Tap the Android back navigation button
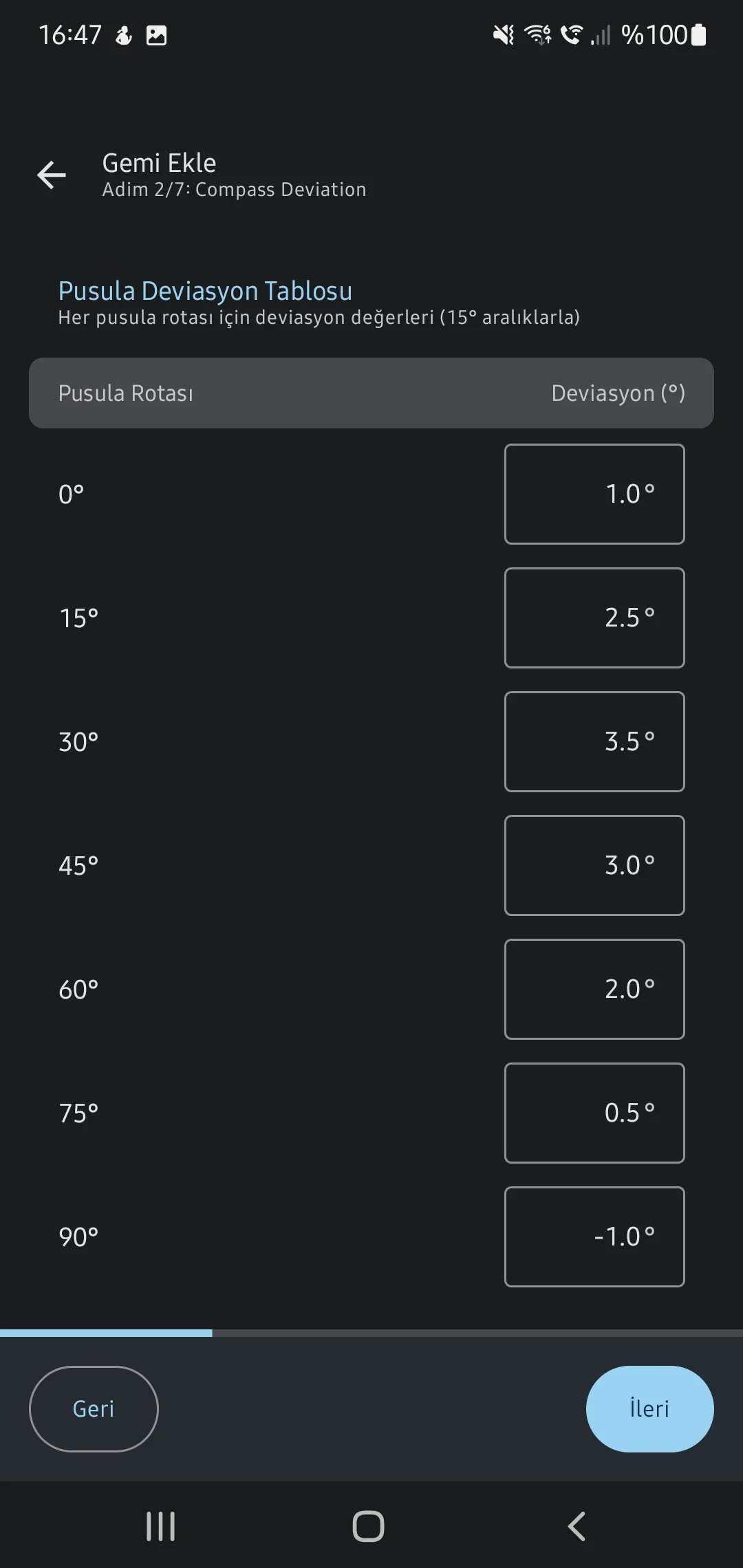The height and width of the screenshot is (1568, 743). (x=577, y=1525)
